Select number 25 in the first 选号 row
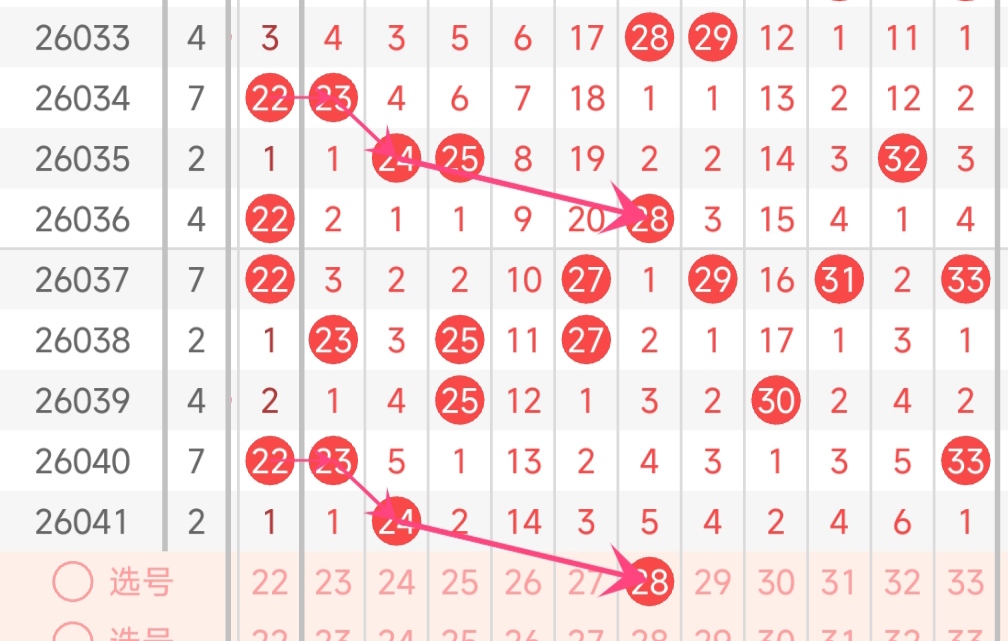Viewport: 1008px width, 641px height. [x=459, y=582]
